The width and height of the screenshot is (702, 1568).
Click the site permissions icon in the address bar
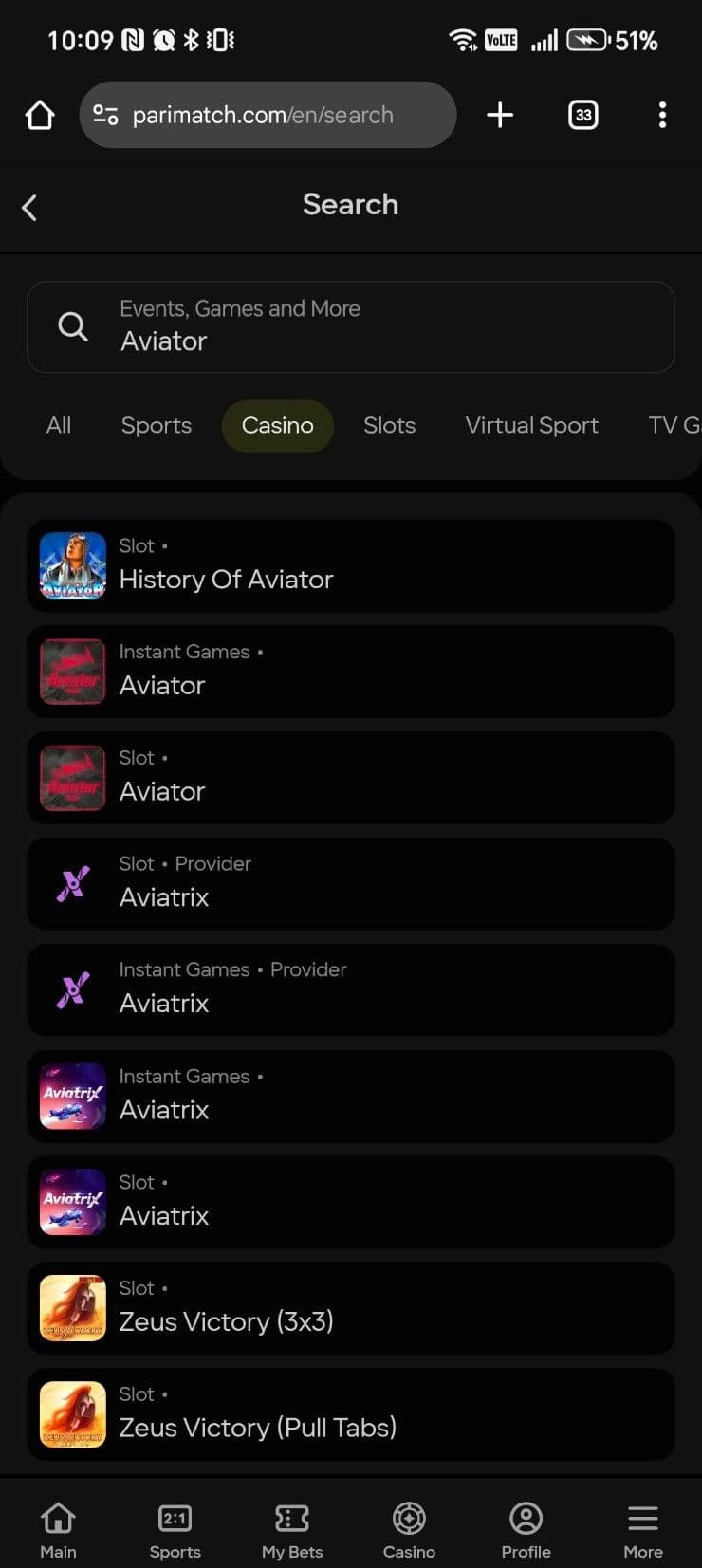[106, 115]
